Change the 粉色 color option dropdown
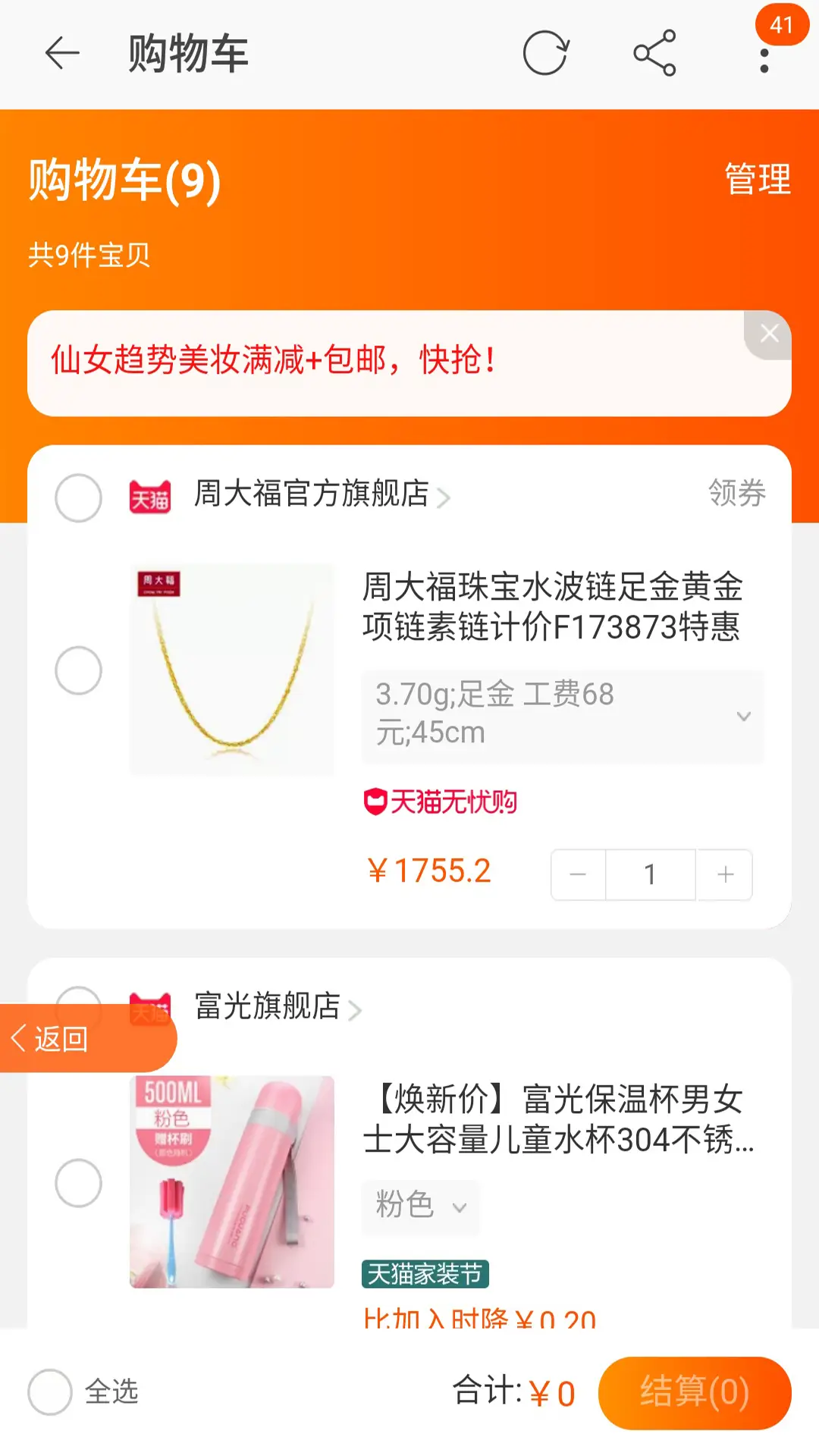This screenshot has width=819, height=1456. [x=420, y=1206]
